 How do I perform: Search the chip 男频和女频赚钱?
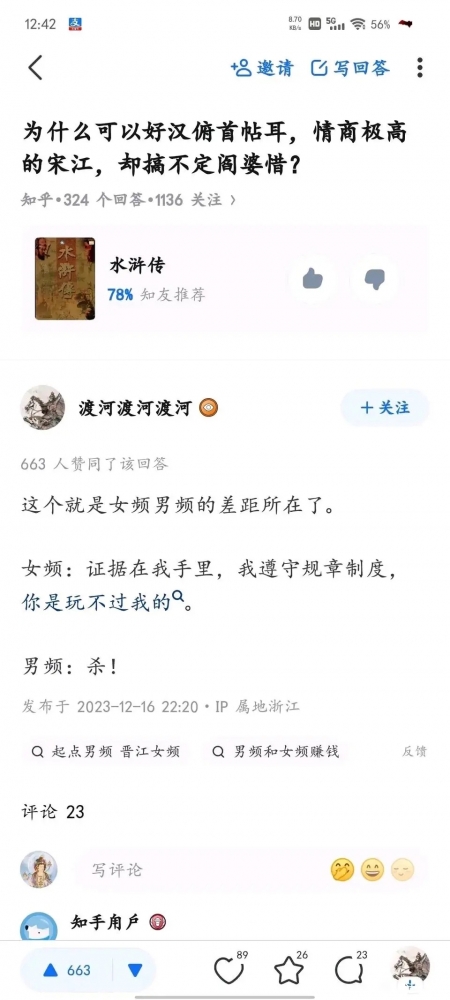point(275,752)
